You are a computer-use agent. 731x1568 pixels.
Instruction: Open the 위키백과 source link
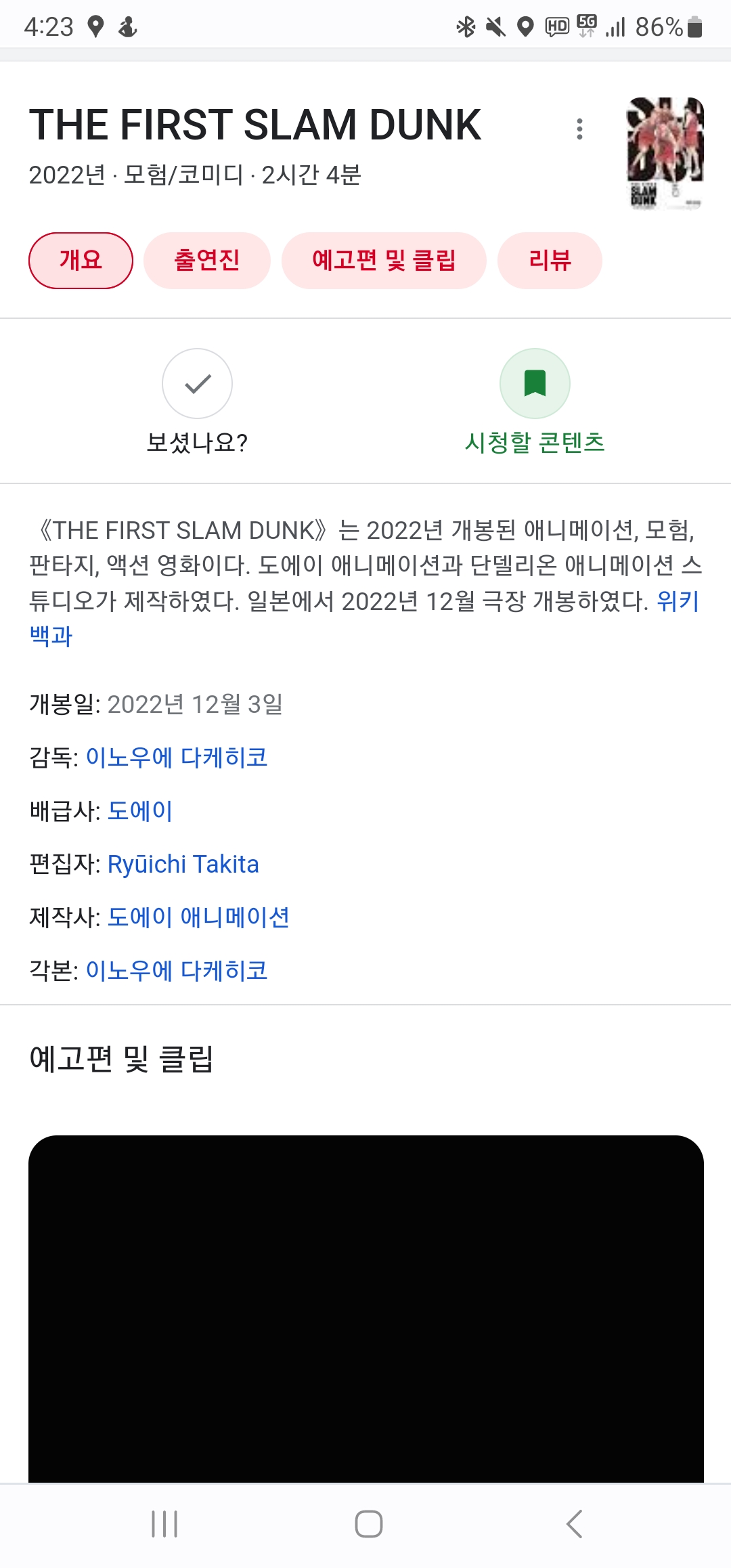(x=678, y=601)
